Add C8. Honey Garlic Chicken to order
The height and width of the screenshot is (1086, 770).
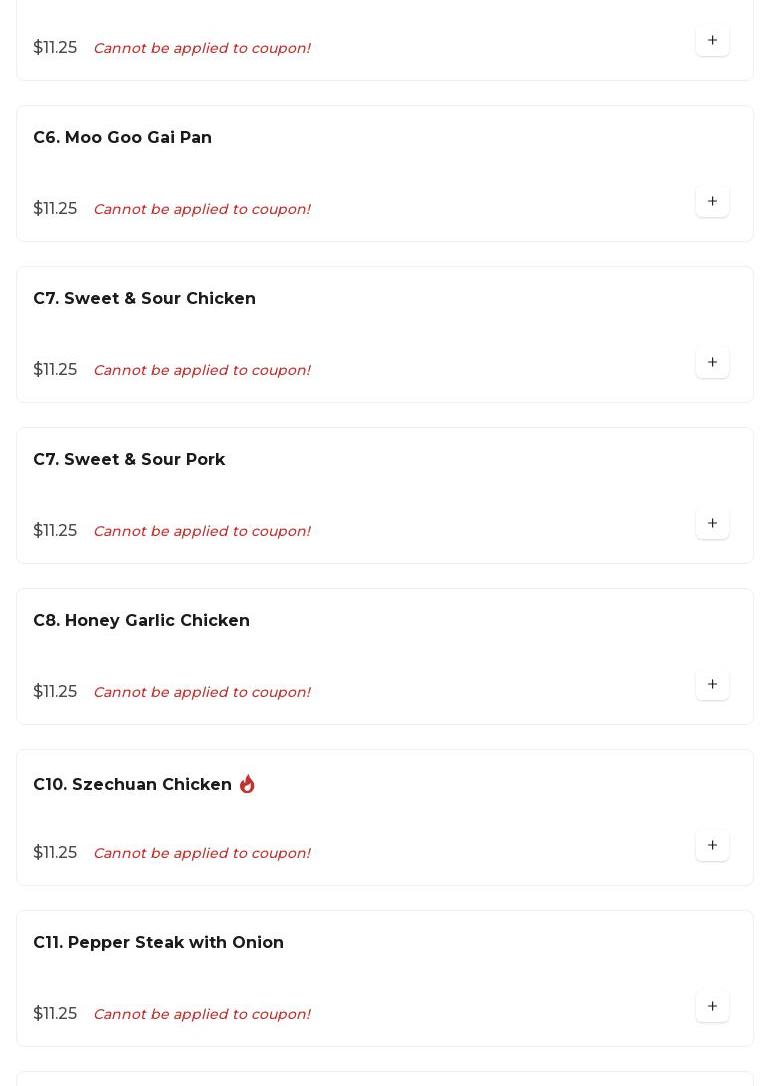(x=712, y=685)
